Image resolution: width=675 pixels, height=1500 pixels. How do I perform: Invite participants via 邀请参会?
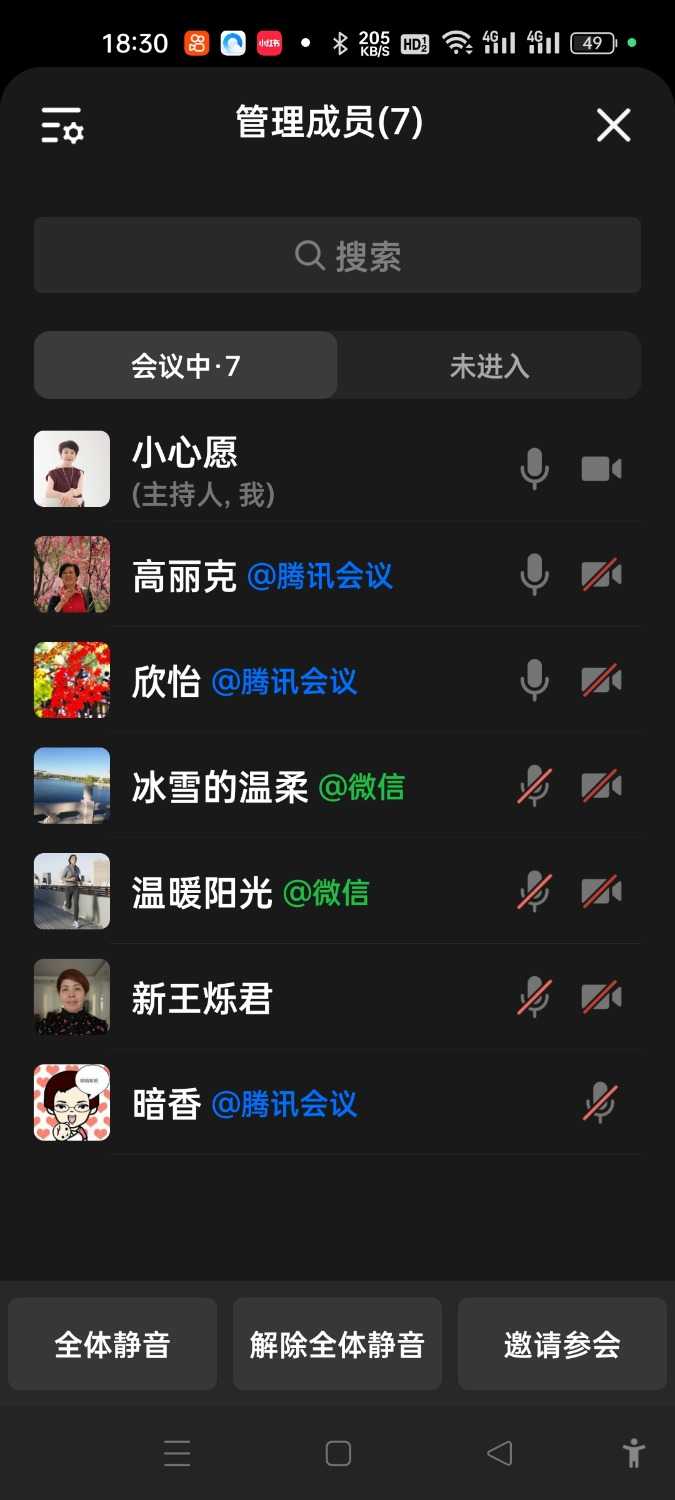(x=562, y=1345)
